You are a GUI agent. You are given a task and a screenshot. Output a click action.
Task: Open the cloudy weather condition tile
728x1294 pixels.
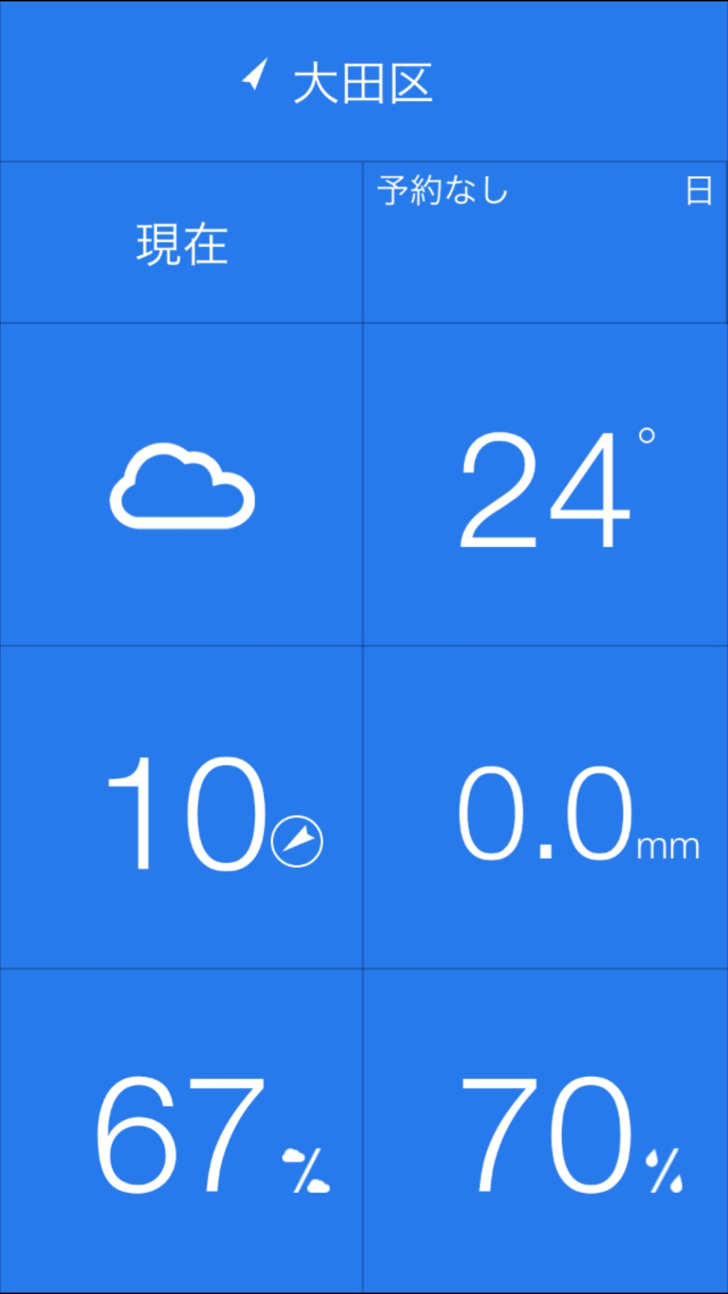pyautogui.click(x=181, y=484)
